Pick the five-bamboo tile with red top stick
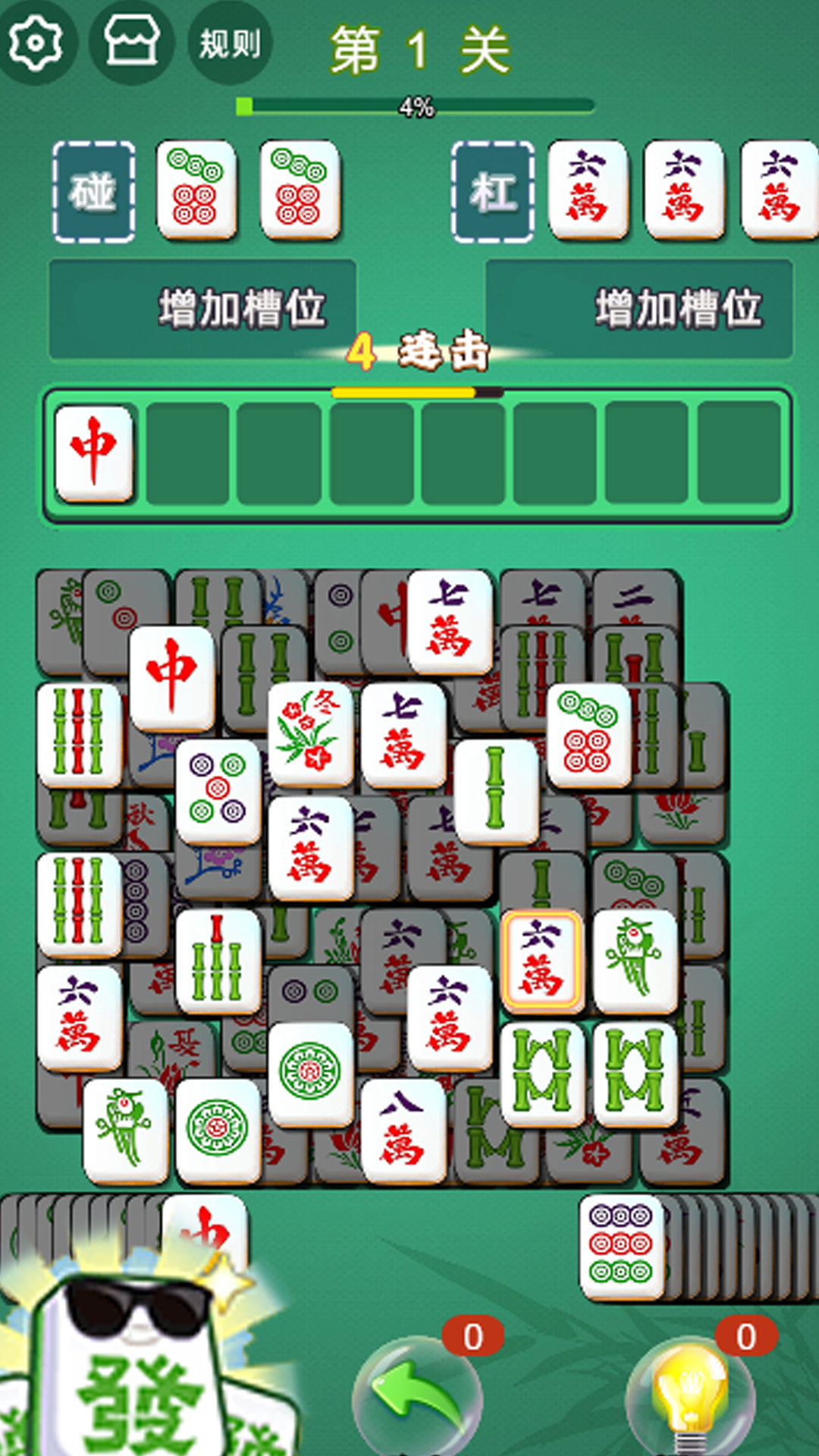819x1456 pixels. pos(218,960)
